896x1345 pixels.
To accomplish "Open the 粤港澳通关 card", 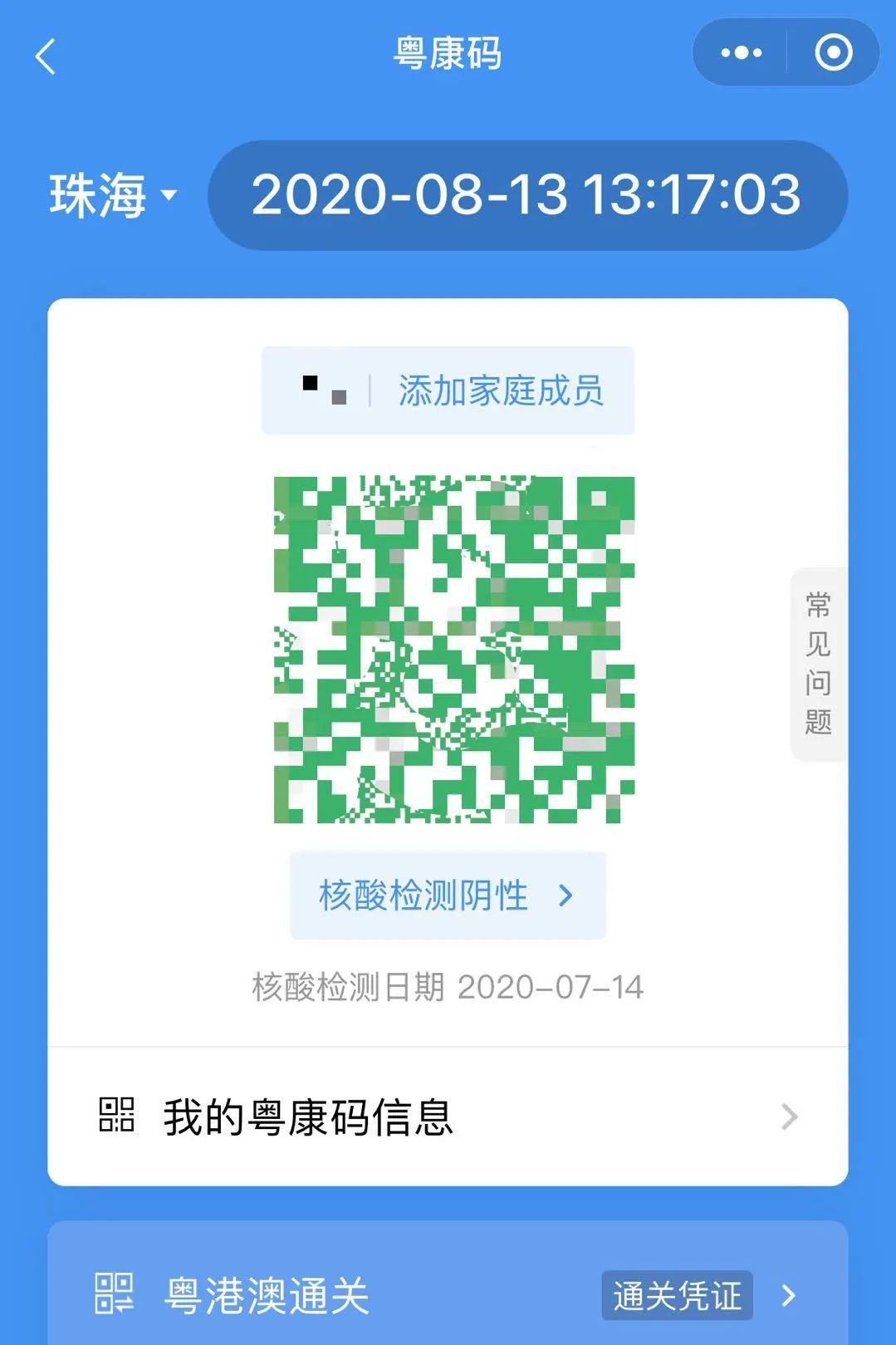I will point(266,1295).
